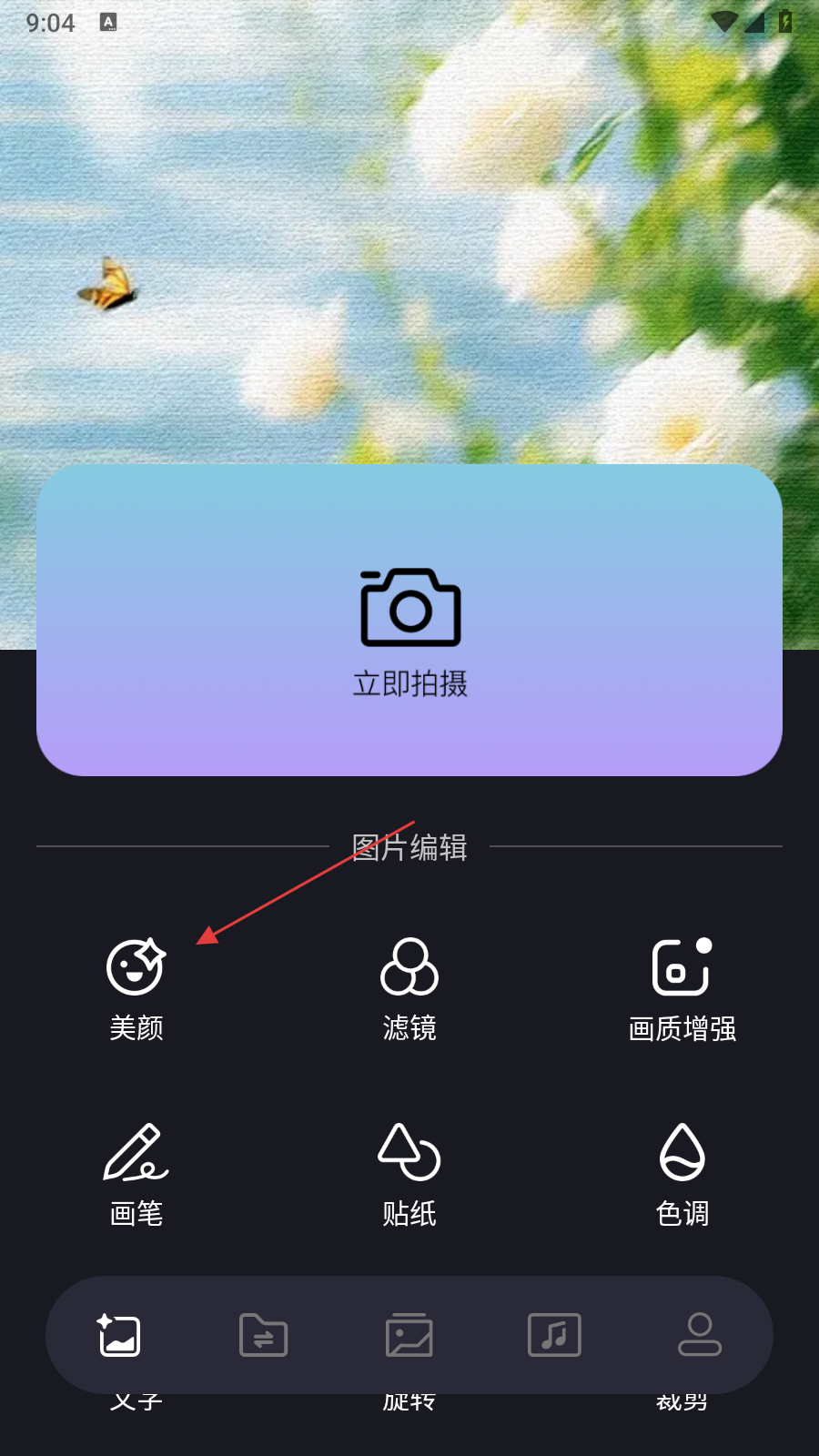This screenshot has height=1456, width=819.
Task: Open the 画笔 brush tool
Action: [x=136, y=1175]
